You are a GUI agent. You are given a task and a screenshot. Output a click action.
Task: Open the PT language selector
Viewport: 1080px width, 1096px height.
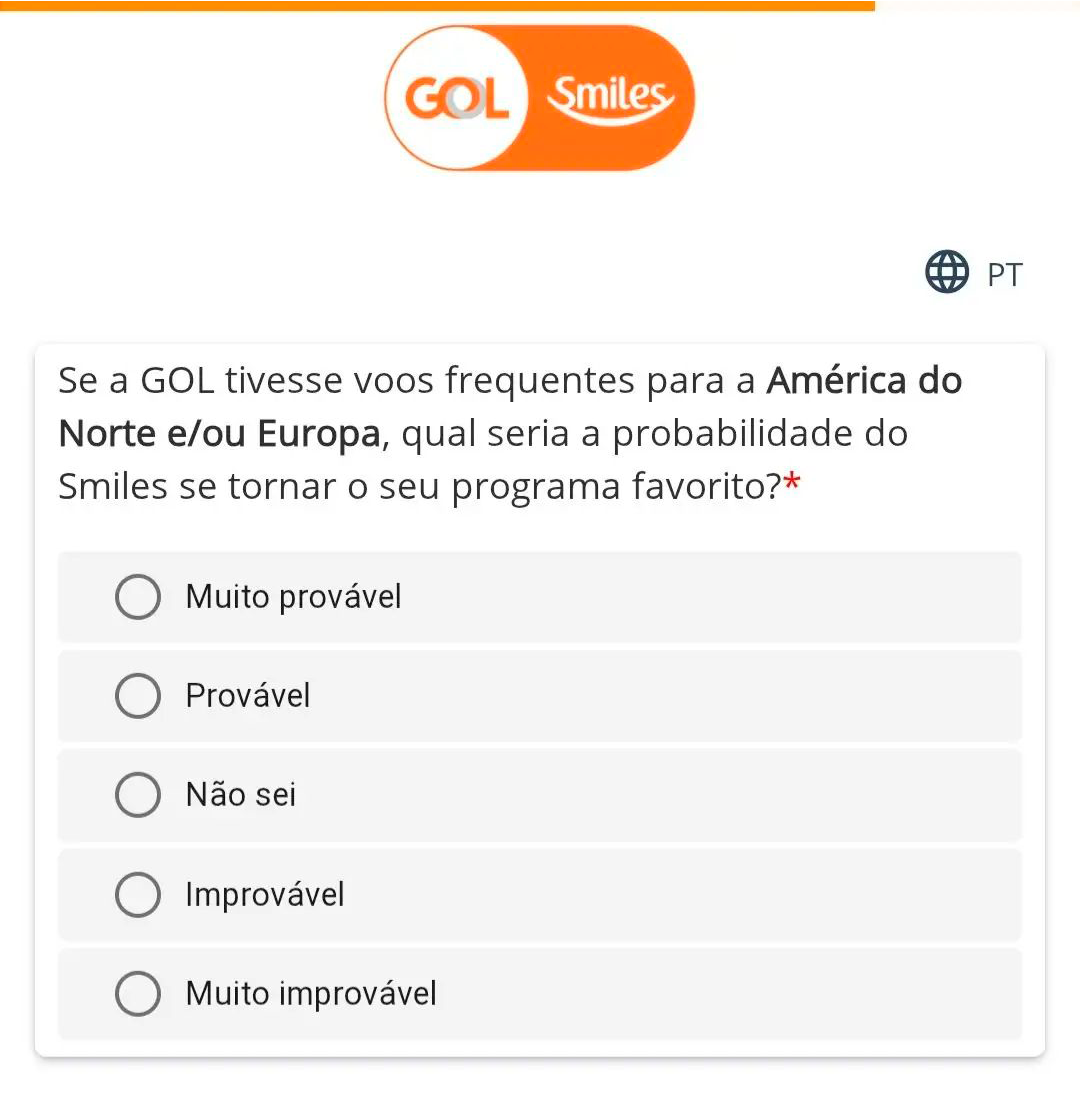tap(974, 273)
